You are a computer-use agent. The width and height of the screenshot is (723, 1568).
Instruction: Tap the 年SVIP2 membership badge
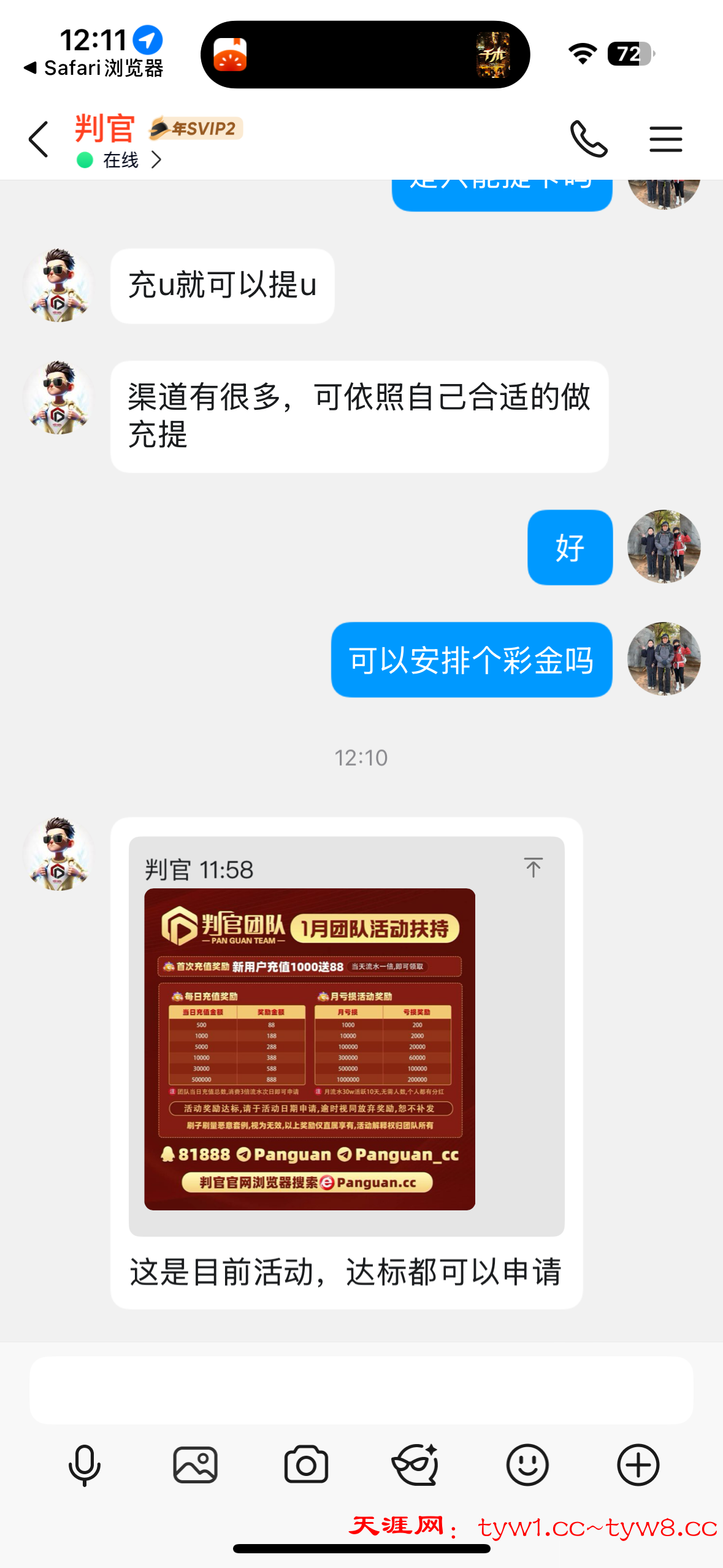pos(196,128)
